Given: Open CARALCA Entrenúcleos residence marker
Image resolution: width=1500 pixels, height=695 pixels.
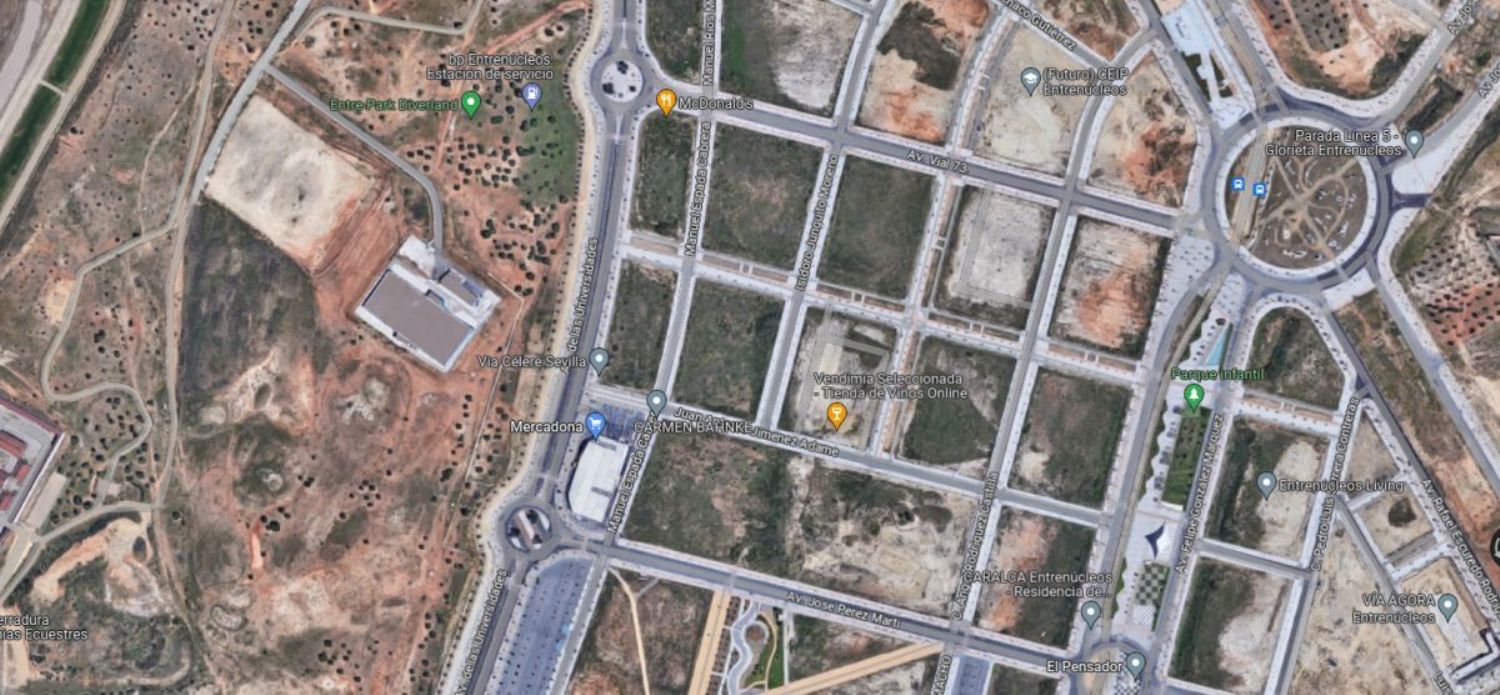Looking at the screenshot, I should (x=1091, y=611).
